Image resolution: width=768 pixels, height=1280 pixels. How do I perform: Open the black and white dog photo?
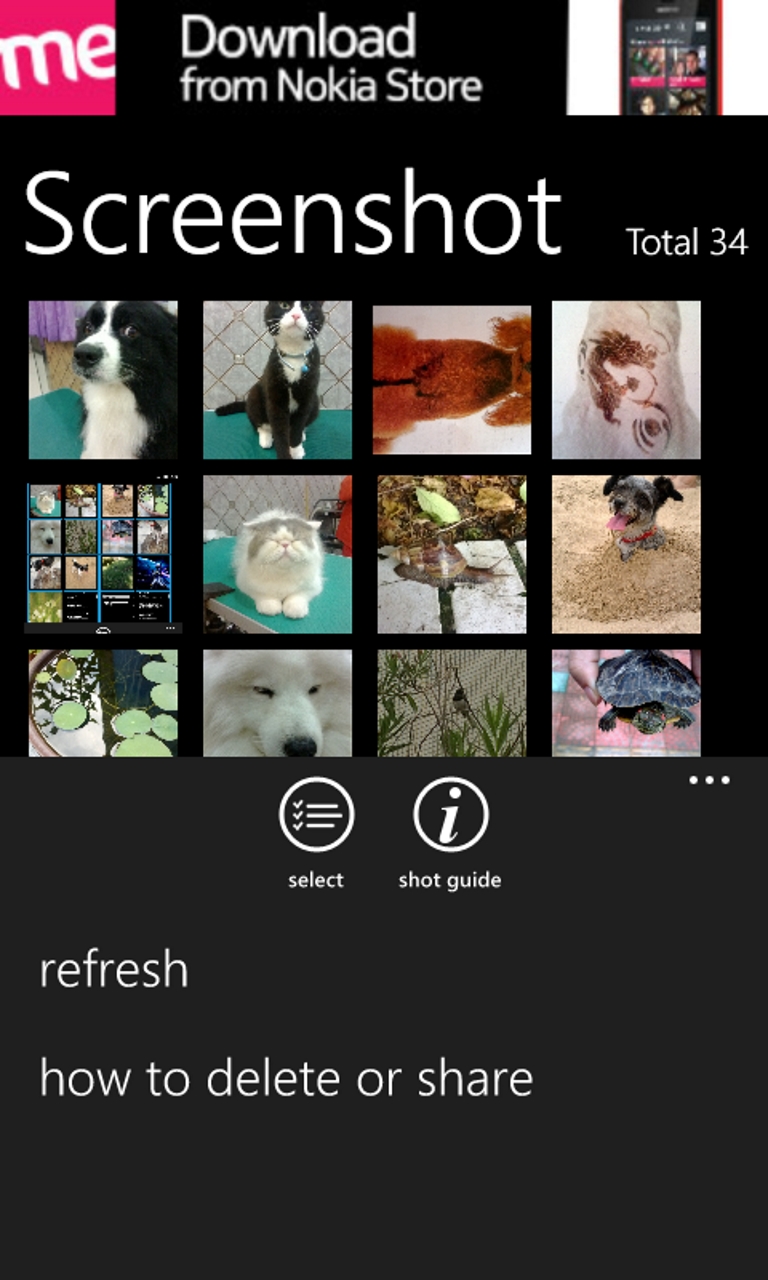pyautogui.click(x=103, y=380)
